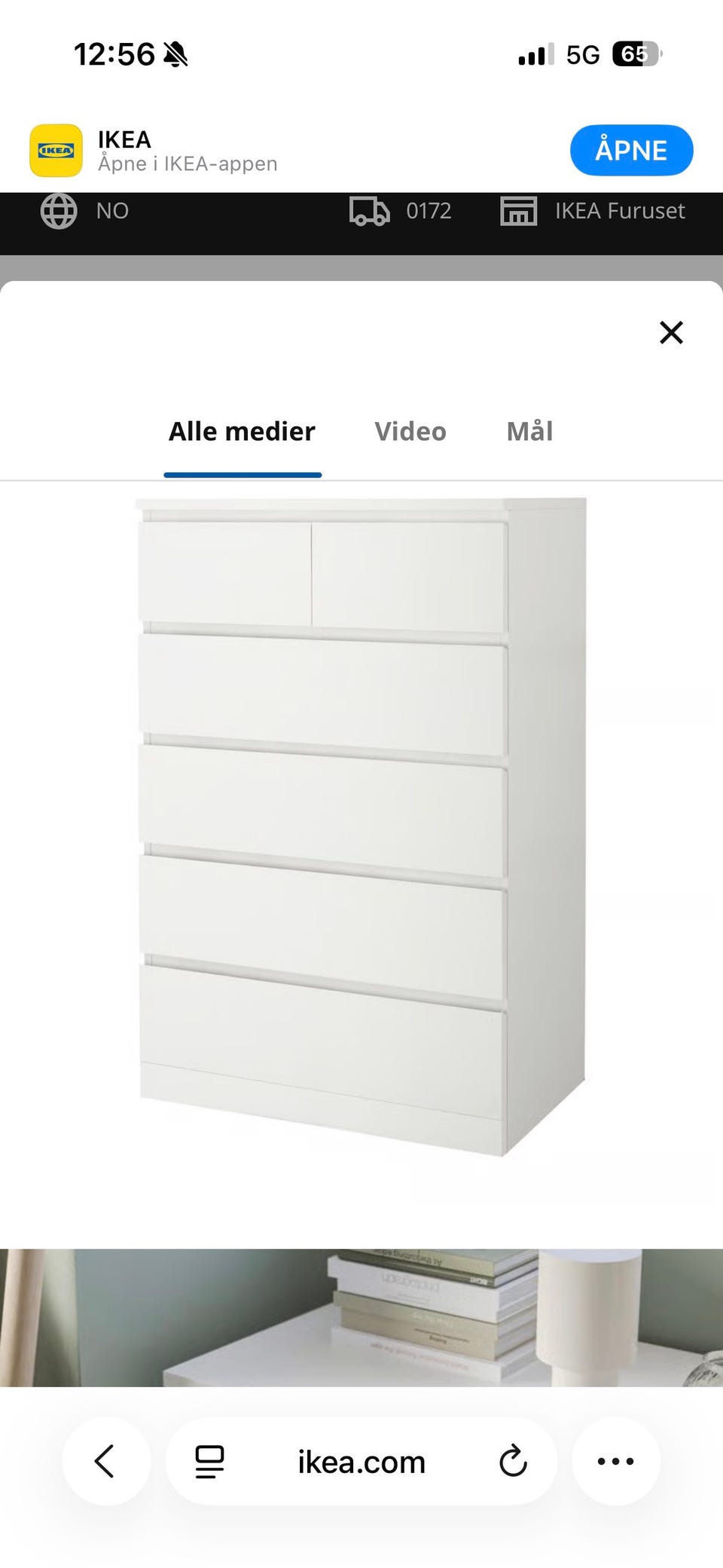Screen dimensions: 723x1568
Task: Tap the muted notifications bell icon
Action: pos(175,54)
